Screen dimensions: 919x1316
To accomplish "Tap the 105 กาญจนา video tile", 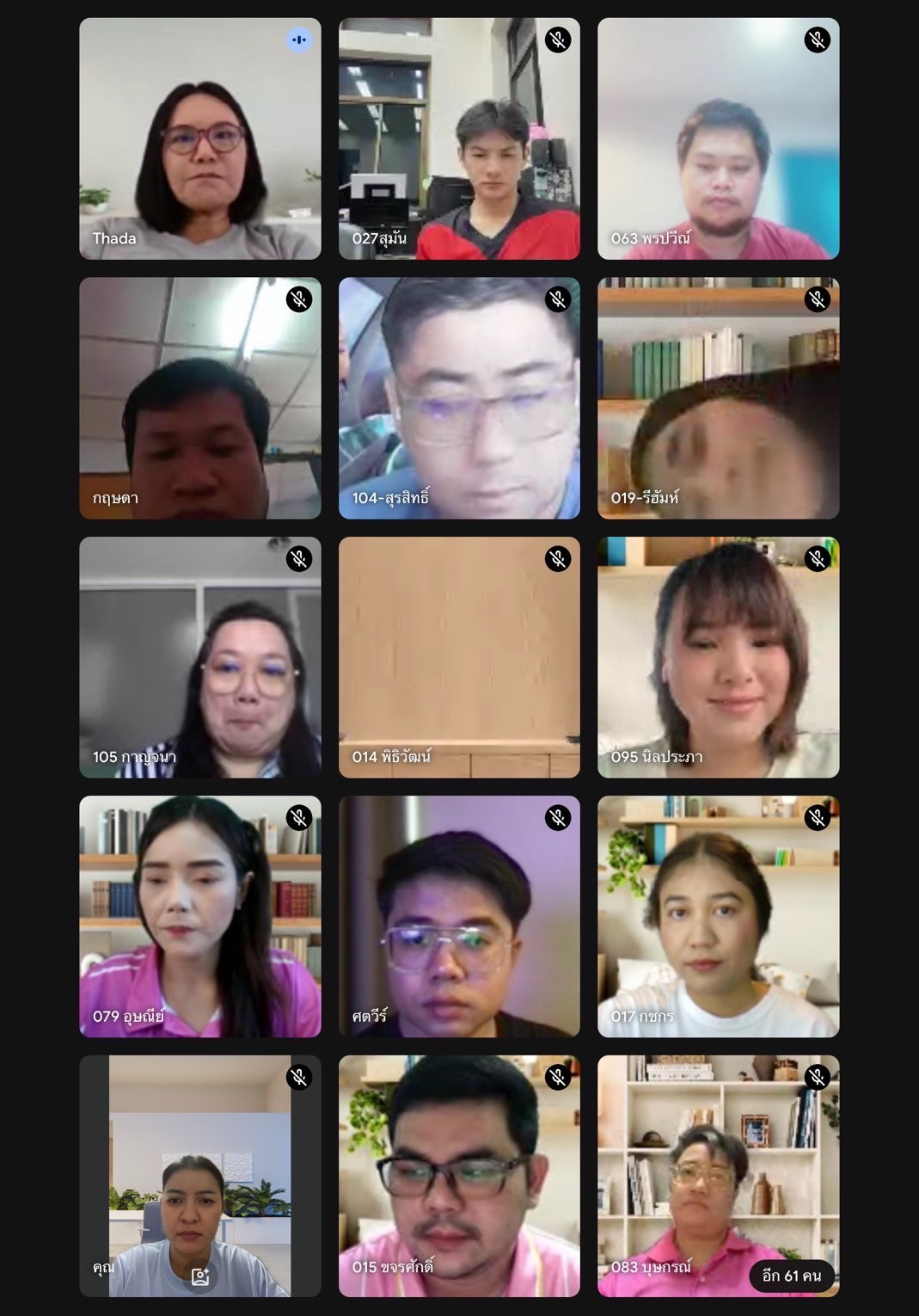I will pyautogui.click(x=200, y=657).
